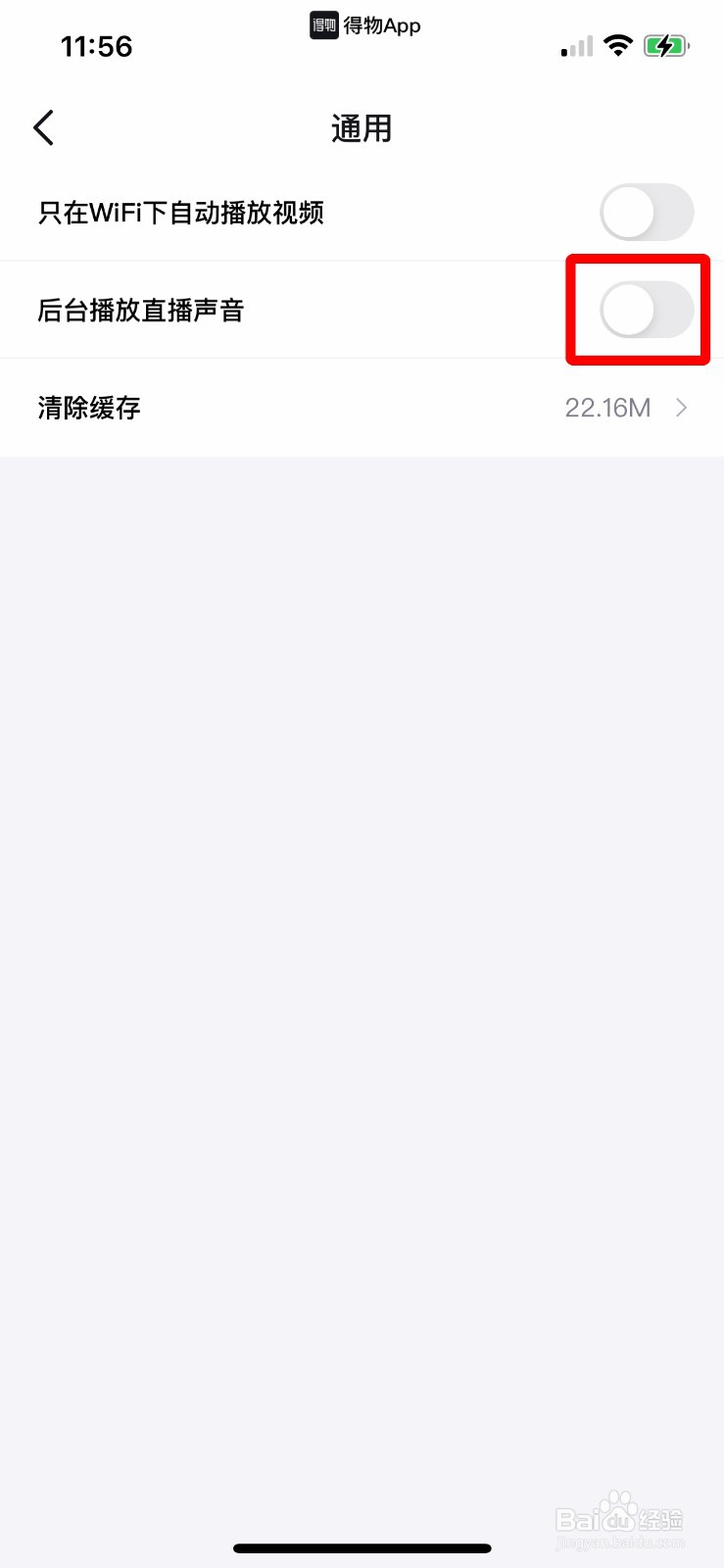This screenshot has height=1568, width=724.
Task: Tap the 得物App logo icon in the banner
Action: tap(323, 25)
